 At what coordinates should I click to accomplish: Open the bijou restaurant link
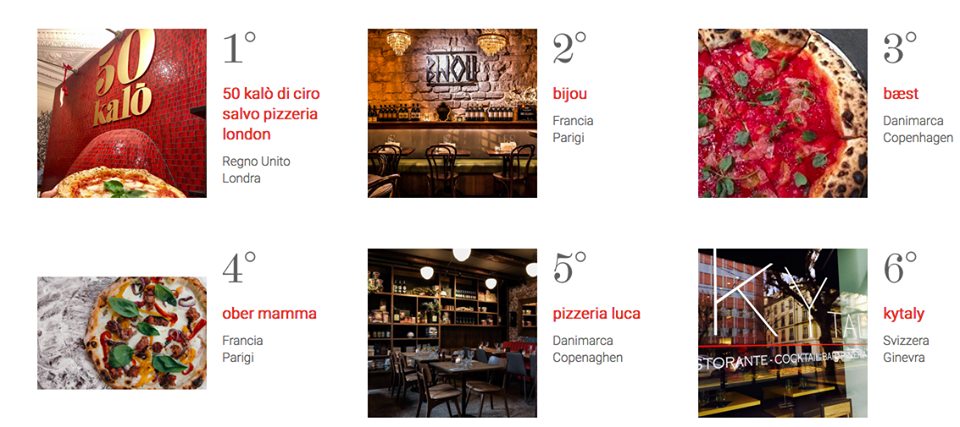pyautogui.click(x=570, y=94)
